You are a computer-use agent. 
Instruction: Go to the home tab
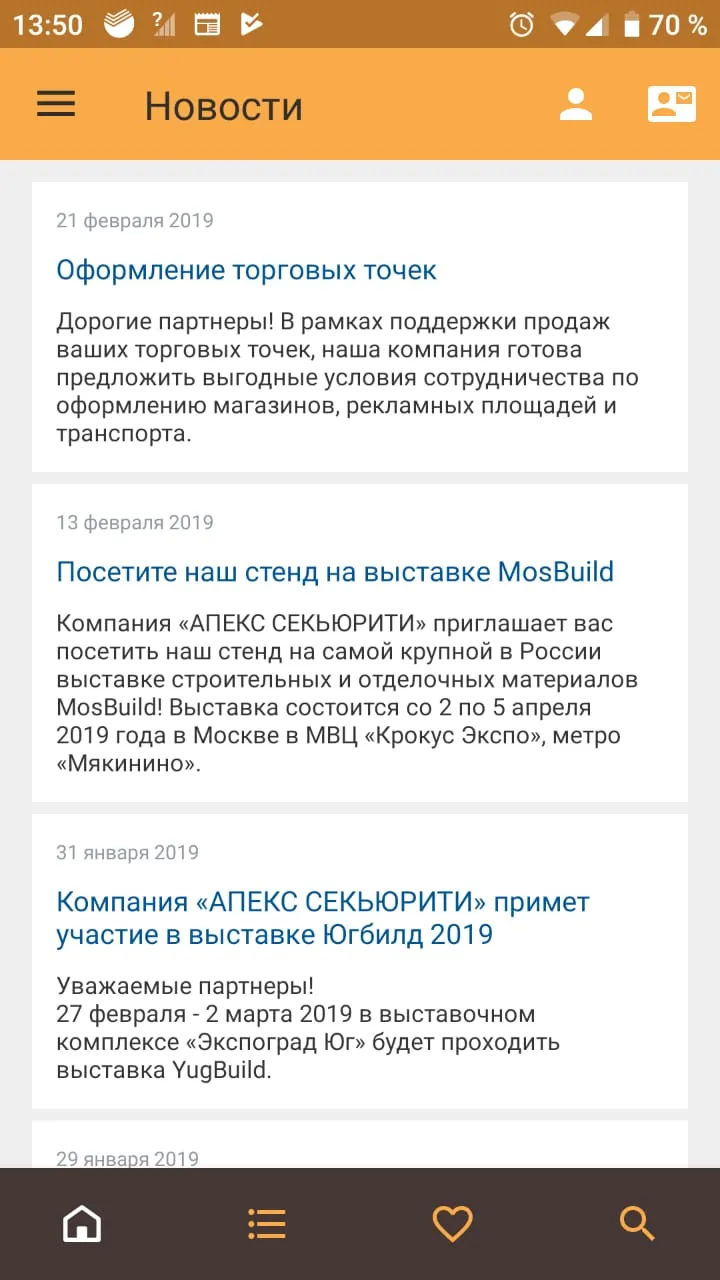[82, 1223]
